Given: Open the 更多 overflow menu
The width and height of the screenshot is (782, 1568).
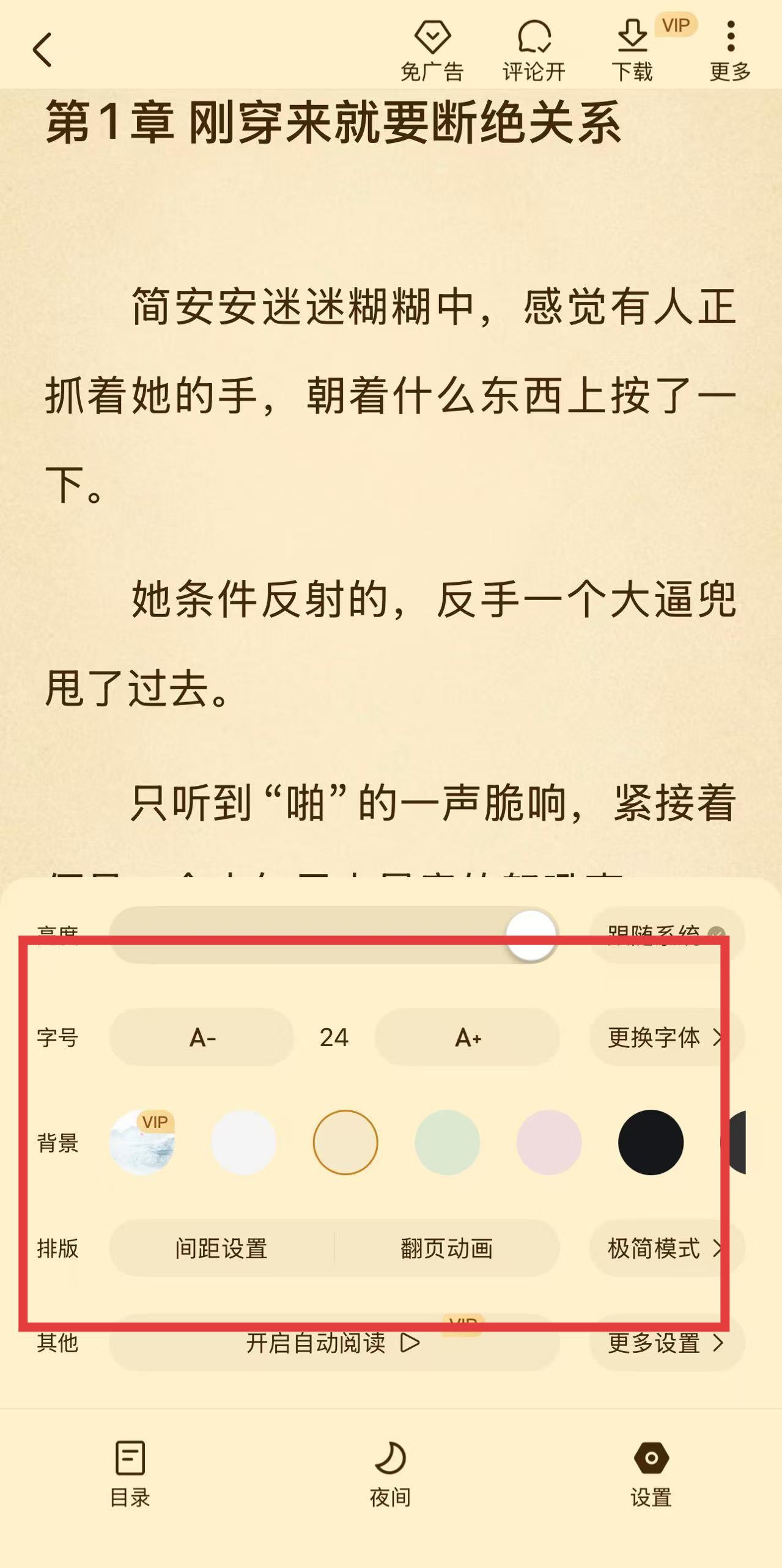Looking at the screenshot, I should pyautogui.click(x=730, y=51).
